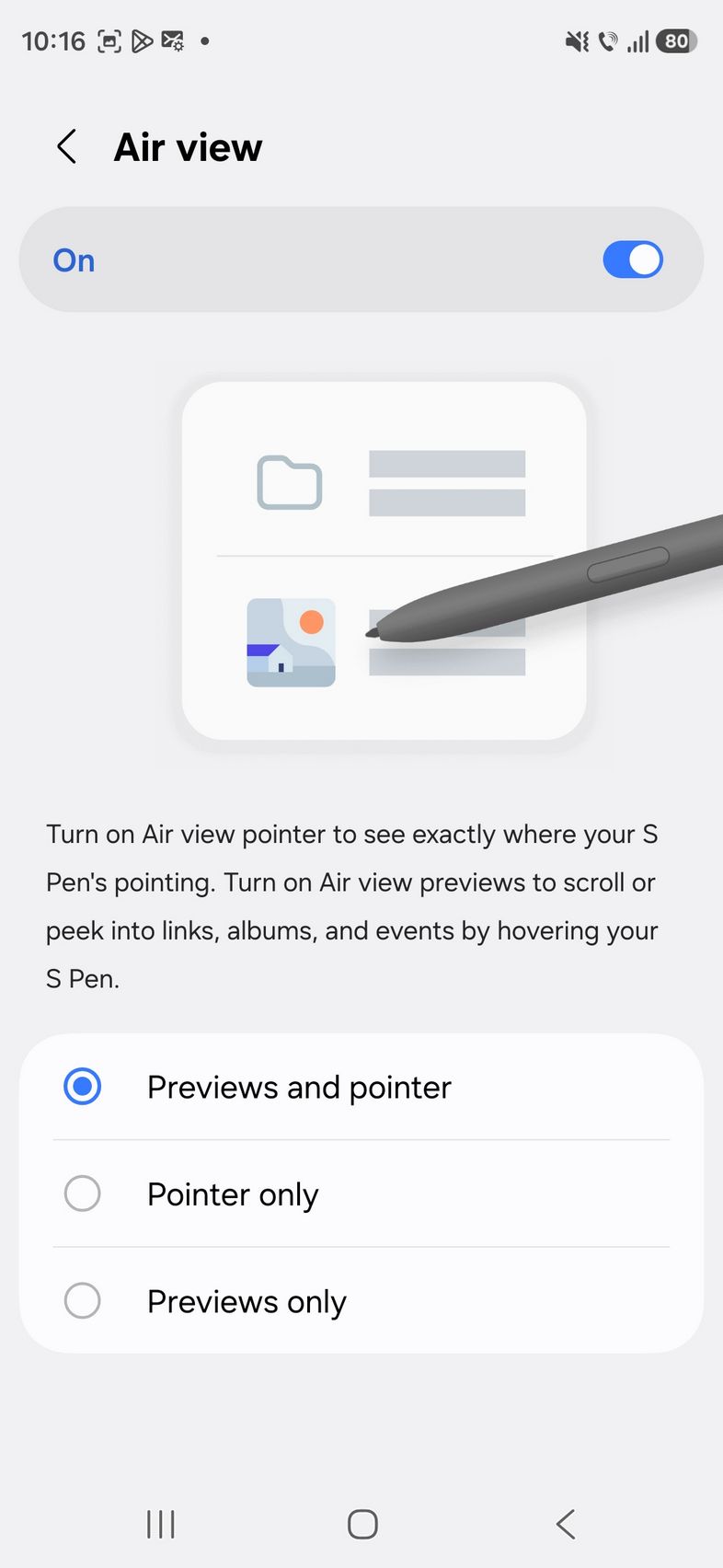Select Previews and pointer option

point(83,1087)
